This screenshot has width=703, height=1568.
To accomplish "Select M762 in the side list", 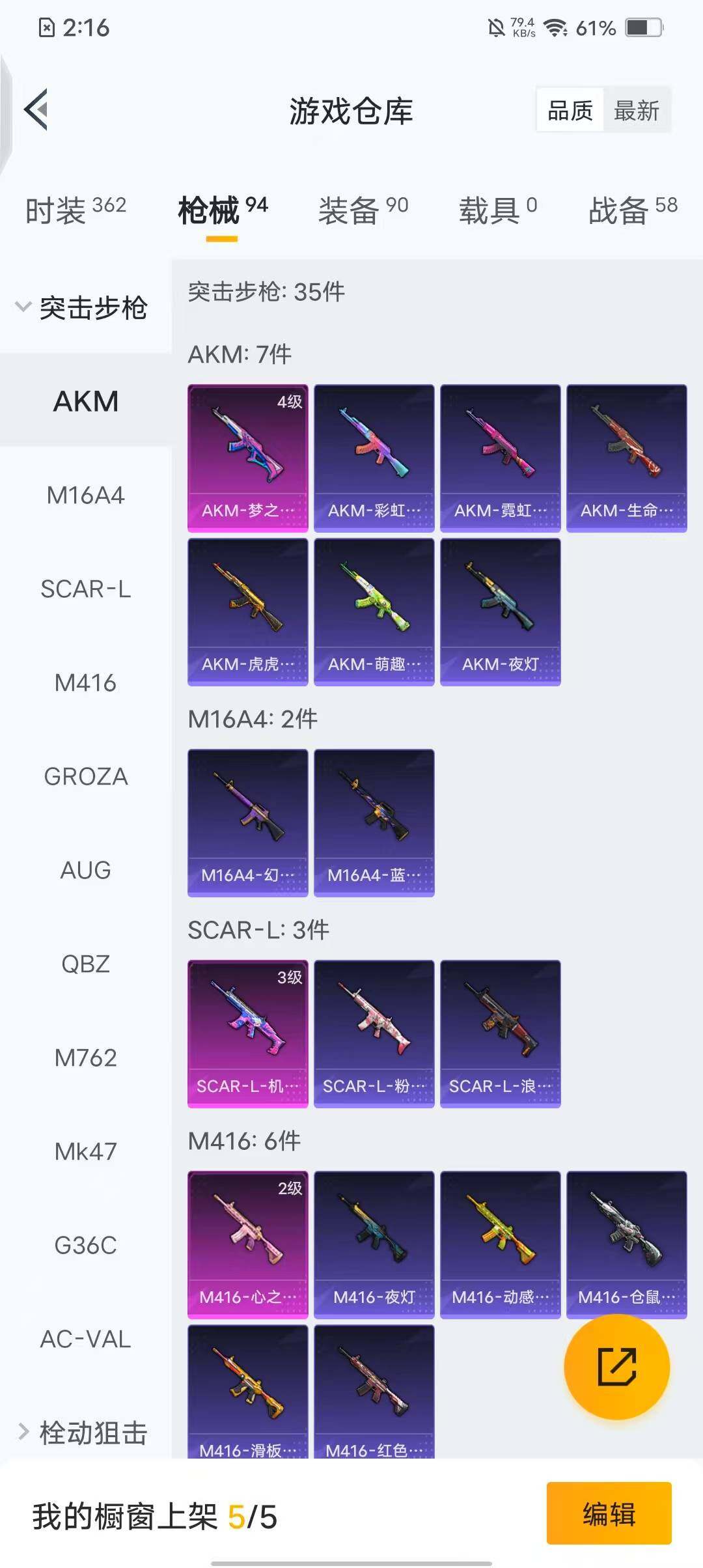I will pyautogui.click(x=85, y=1058).
